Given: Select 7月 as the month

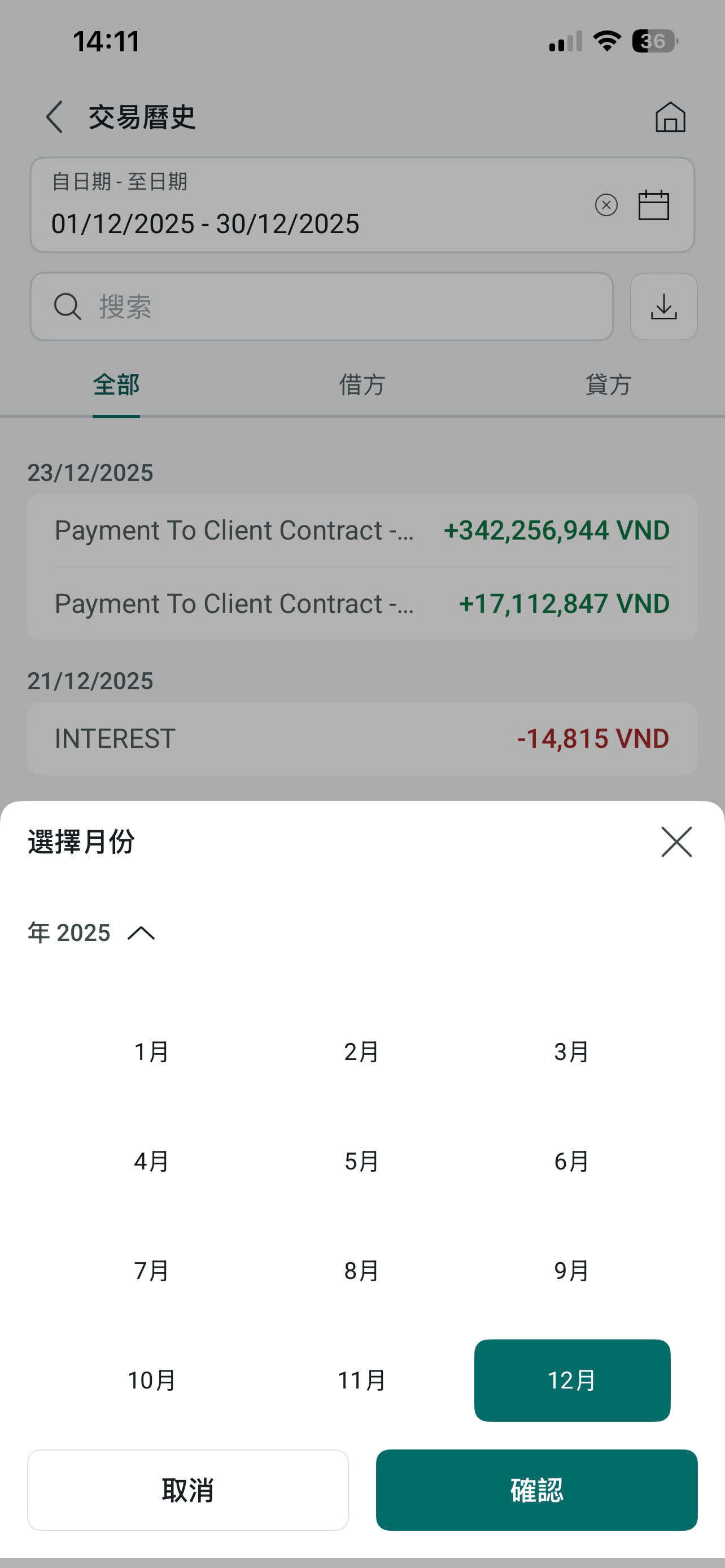Looking at the screenshot, I should tap(151, 1271).
